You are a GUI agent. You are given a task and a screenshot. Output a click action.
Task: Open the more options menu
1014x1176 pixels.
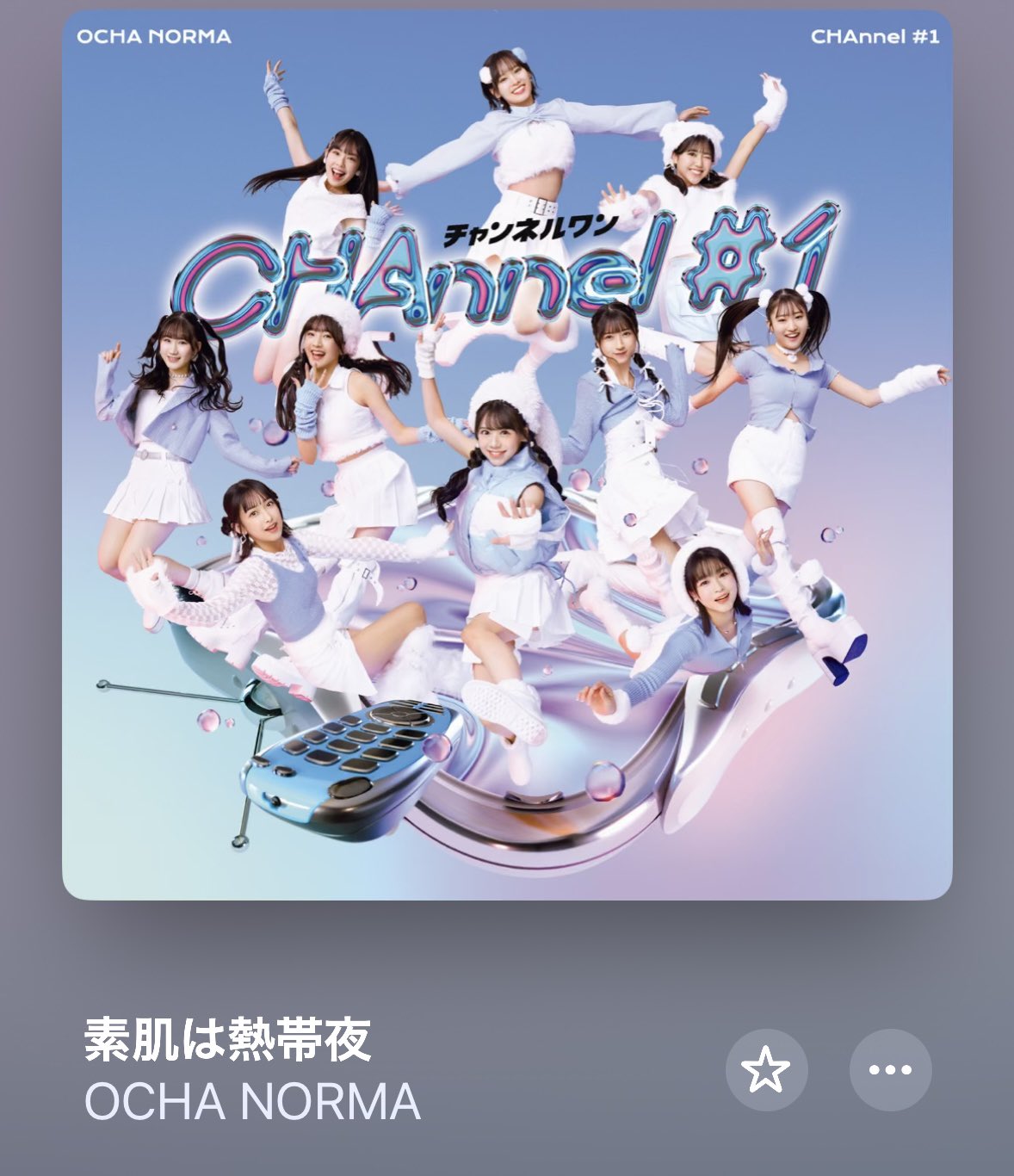pos(890,1070)
